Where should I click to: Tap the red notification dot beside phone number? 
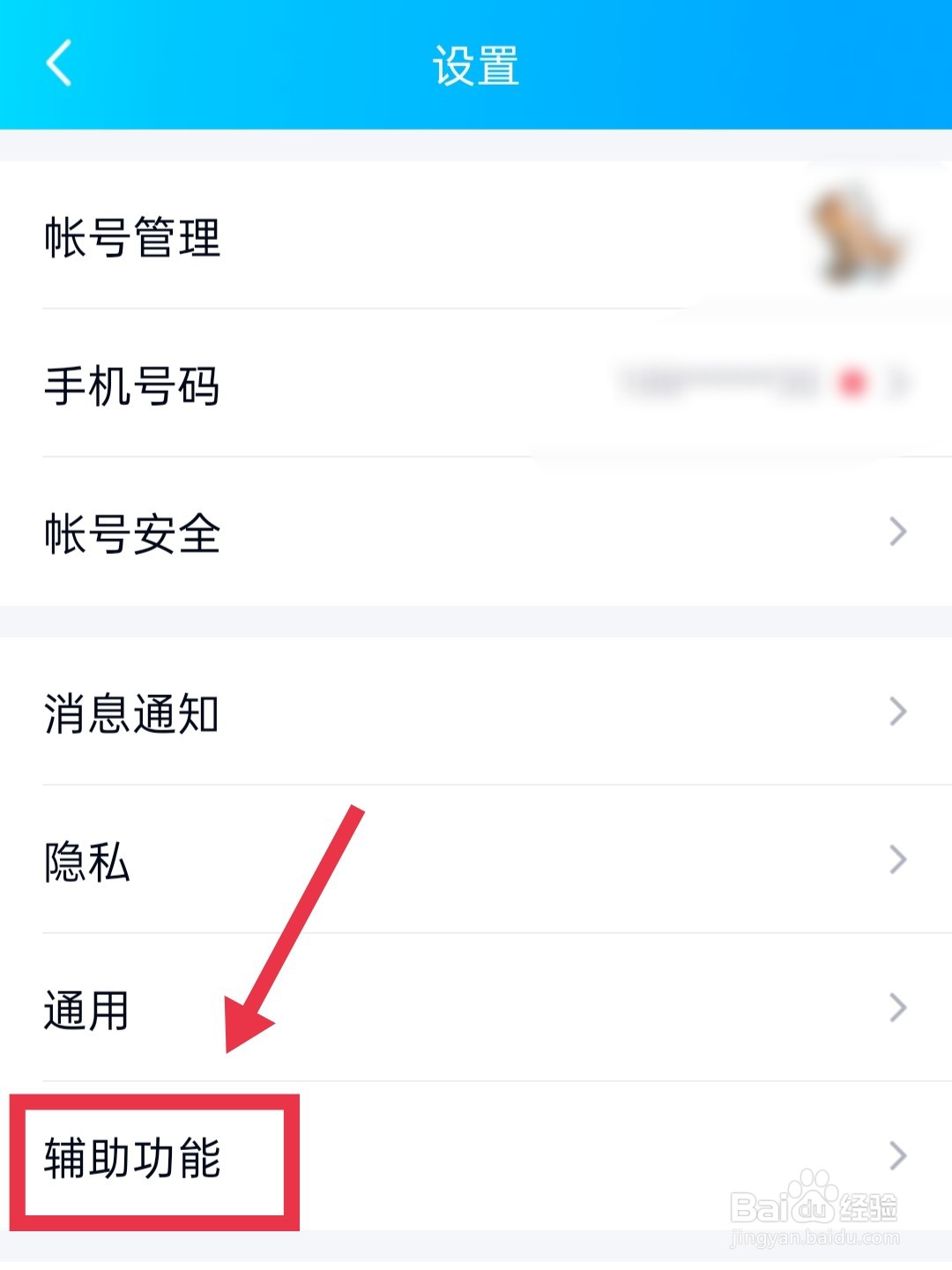pos(850,381)
